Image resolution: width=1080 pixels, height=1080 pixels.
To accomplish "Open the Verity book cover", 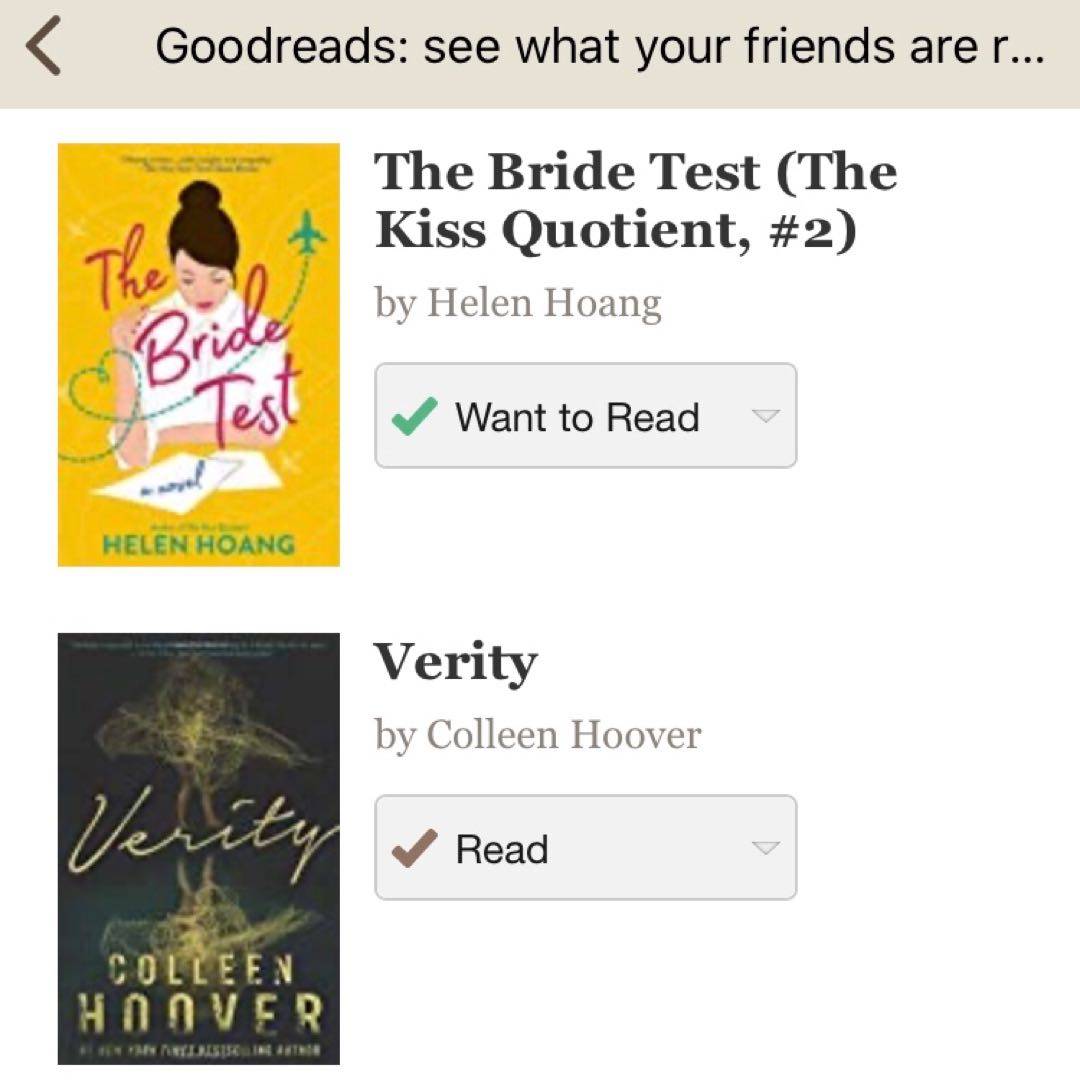I will [x=198, y=848].
